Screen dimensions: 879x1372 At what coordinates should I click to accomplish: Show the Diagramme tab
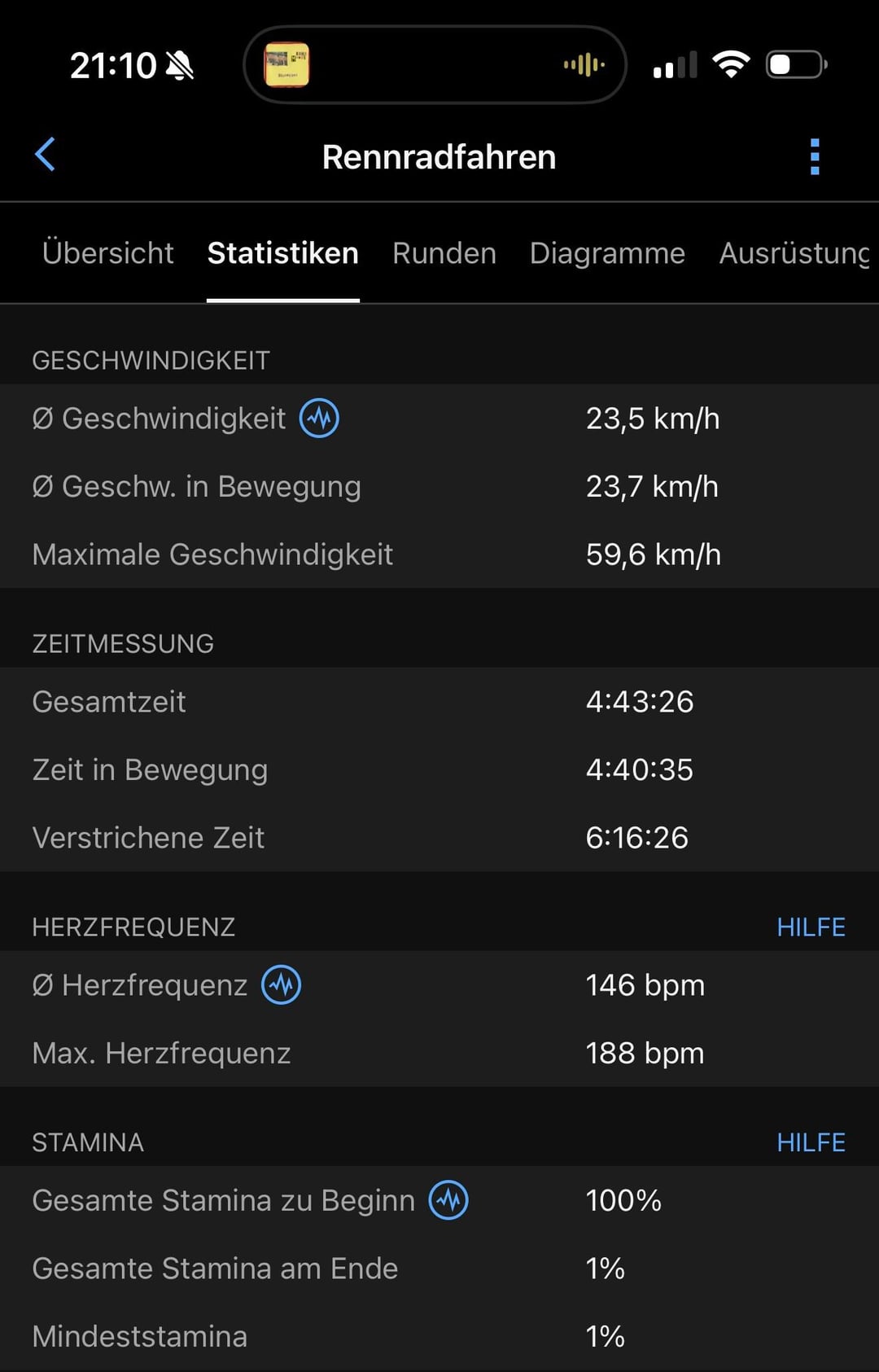(x=607, y=253)
